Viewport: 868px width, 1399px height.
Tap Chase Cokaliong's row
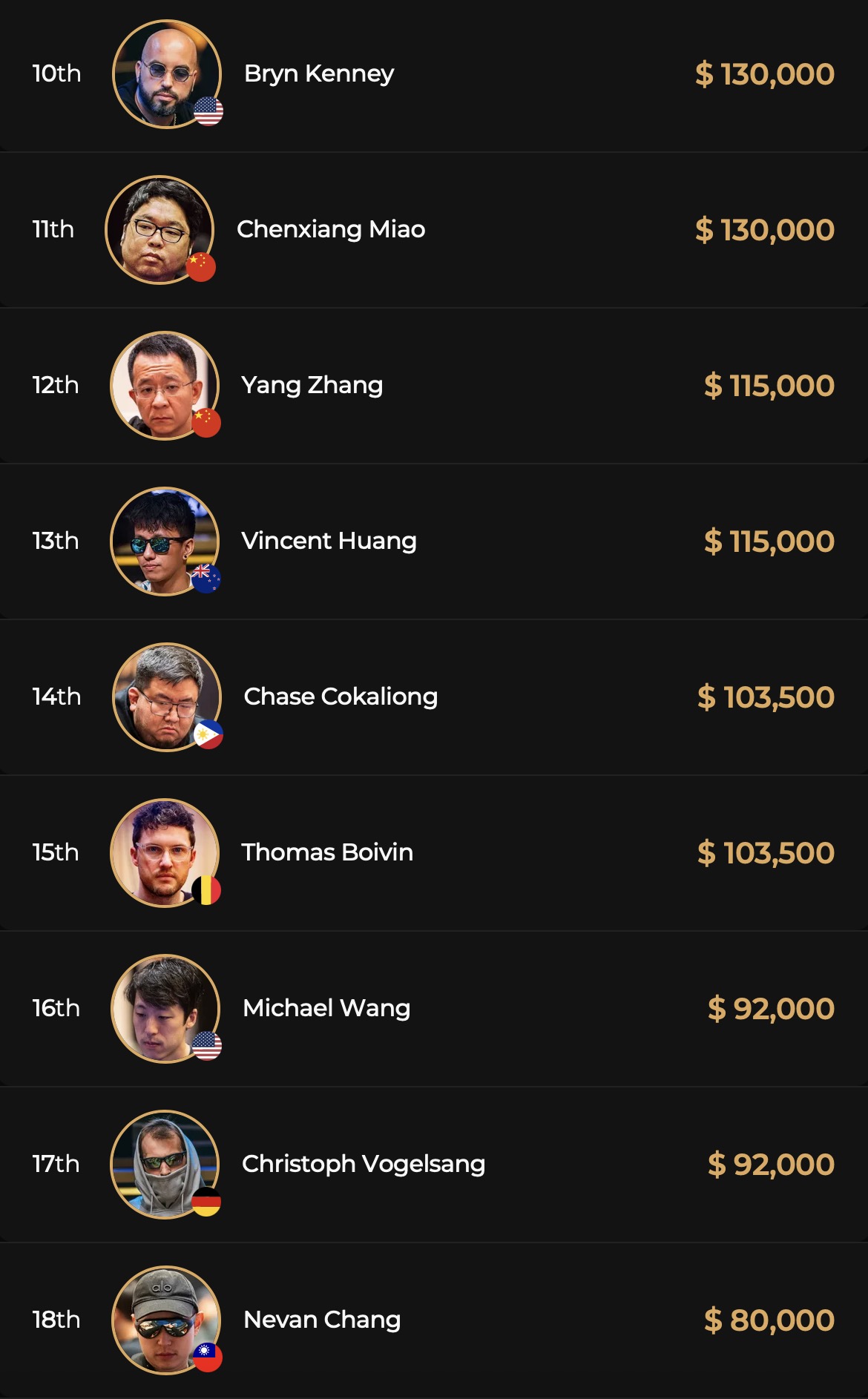coord(341,697)
